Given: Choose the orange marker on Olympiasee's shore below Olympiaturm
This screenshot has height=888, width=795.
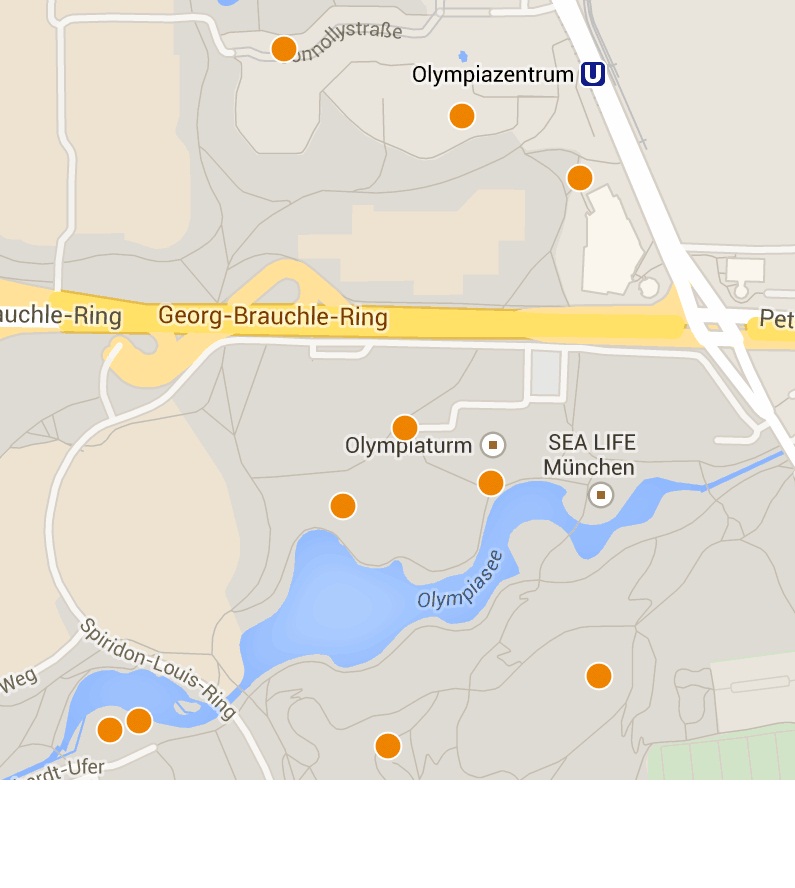Looking at the screenshot, I should click(x=490, y=483).
